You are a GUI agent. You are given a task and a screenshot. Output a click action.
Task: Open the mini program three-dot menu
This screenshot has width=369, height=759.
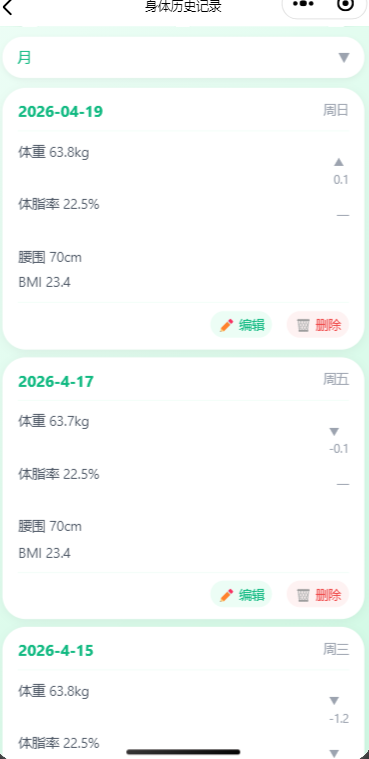coord(304,4)
